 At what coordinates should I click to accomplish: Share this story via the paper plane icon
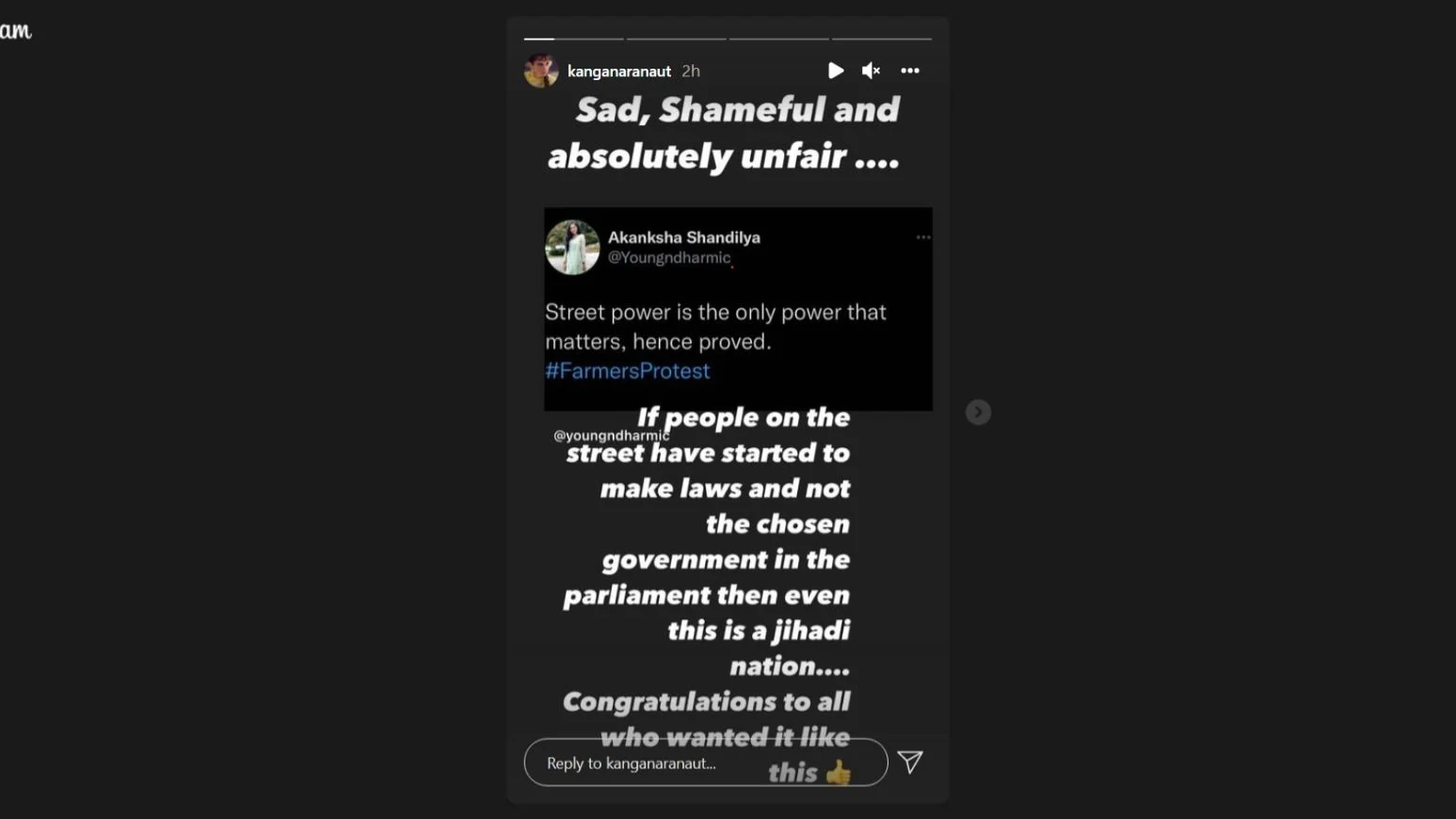(910, 762)
